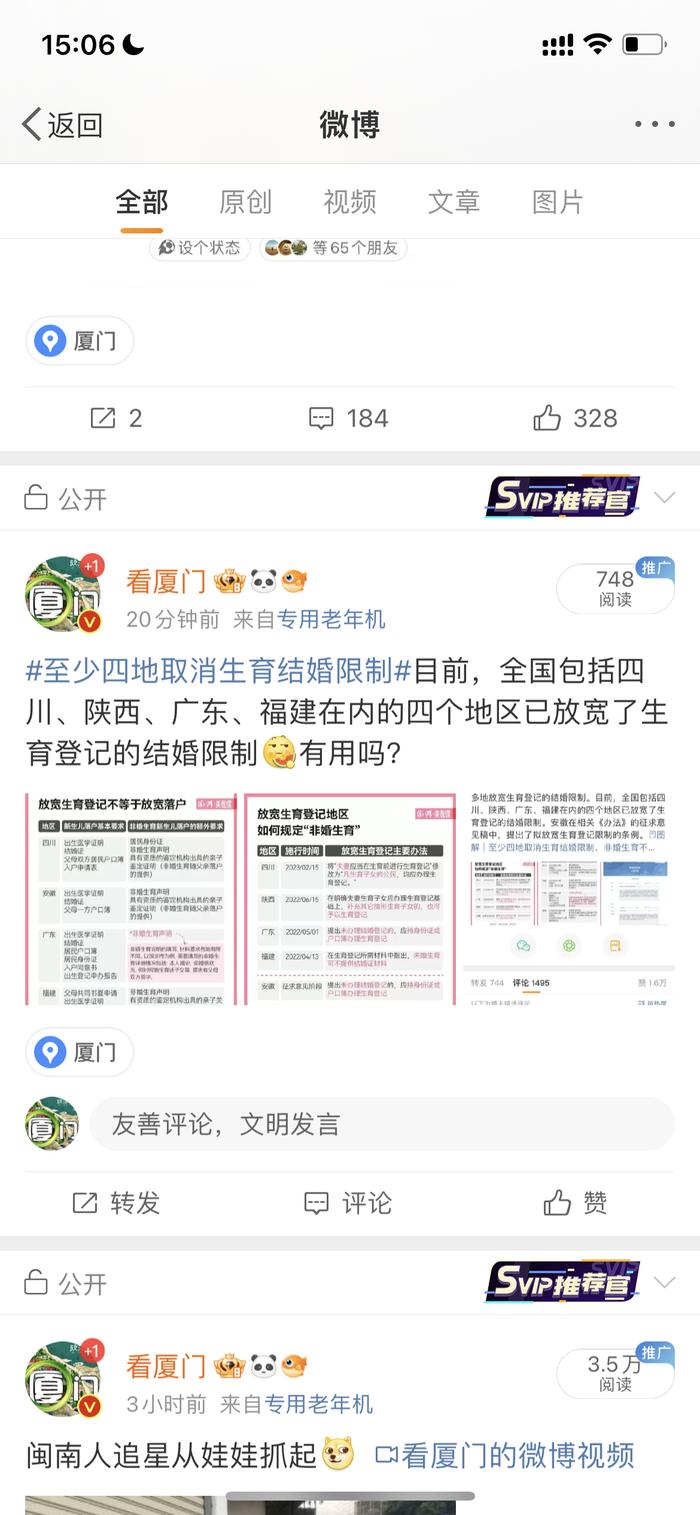Screen dimensions: 700x1515
Task: Open the three-dot overflow menu
Action: click(655, 124)
